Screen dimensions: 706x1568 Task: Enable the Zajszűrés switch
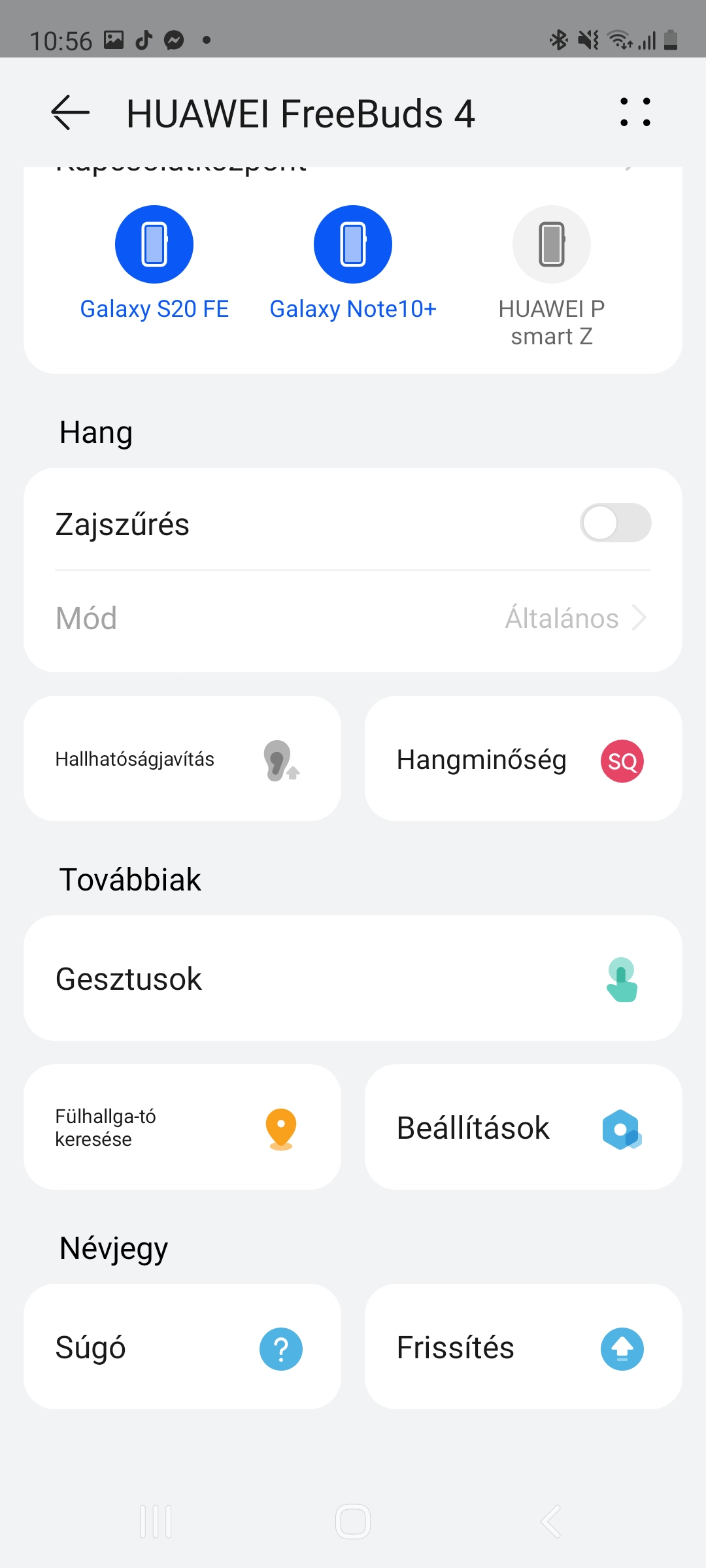tap(615, 523)
